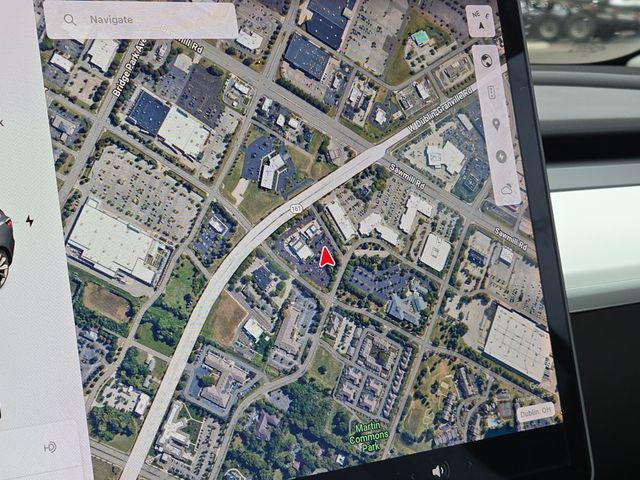
Task: Toggle the traffic light overlay
Action: (491, 92)
